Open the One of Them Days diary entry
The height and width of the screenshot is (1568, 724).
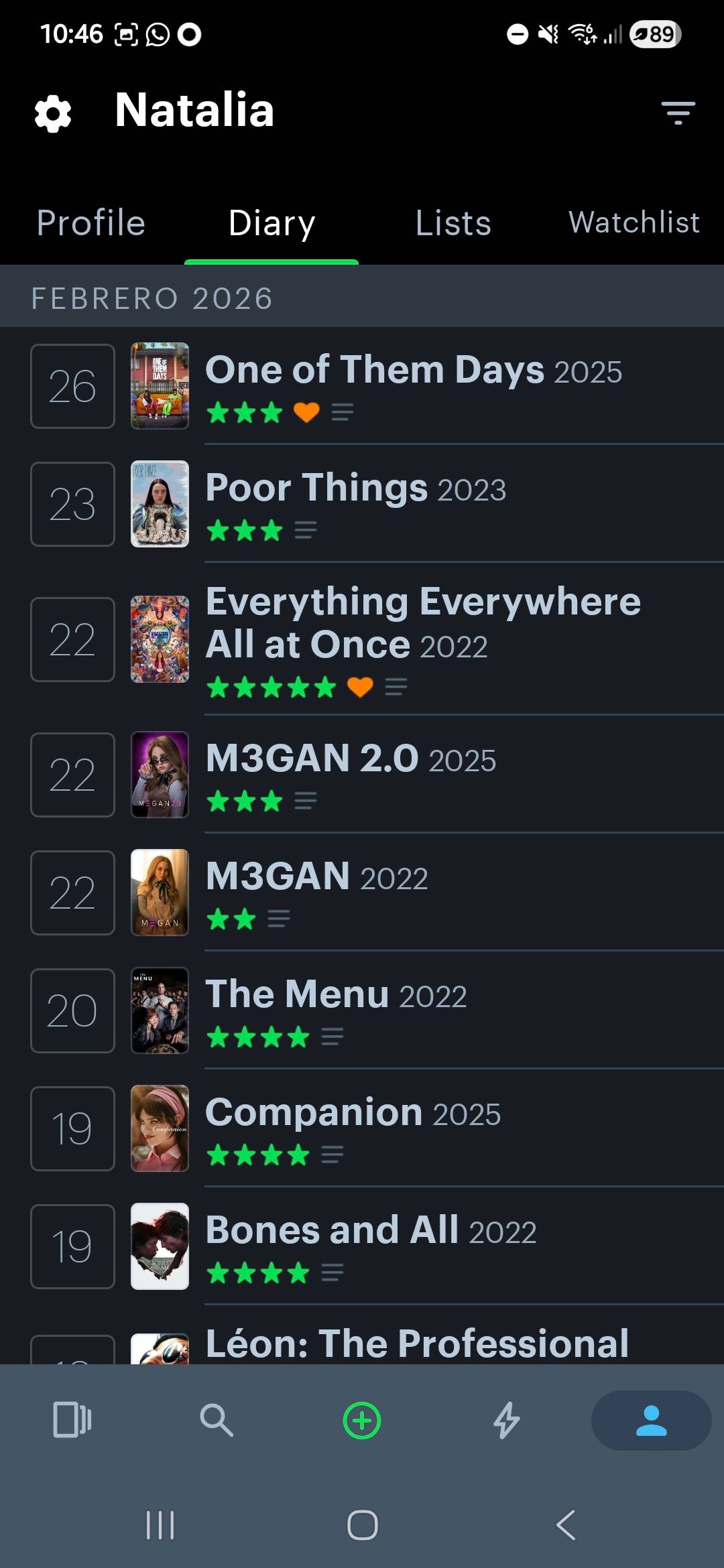pos(362,386)
